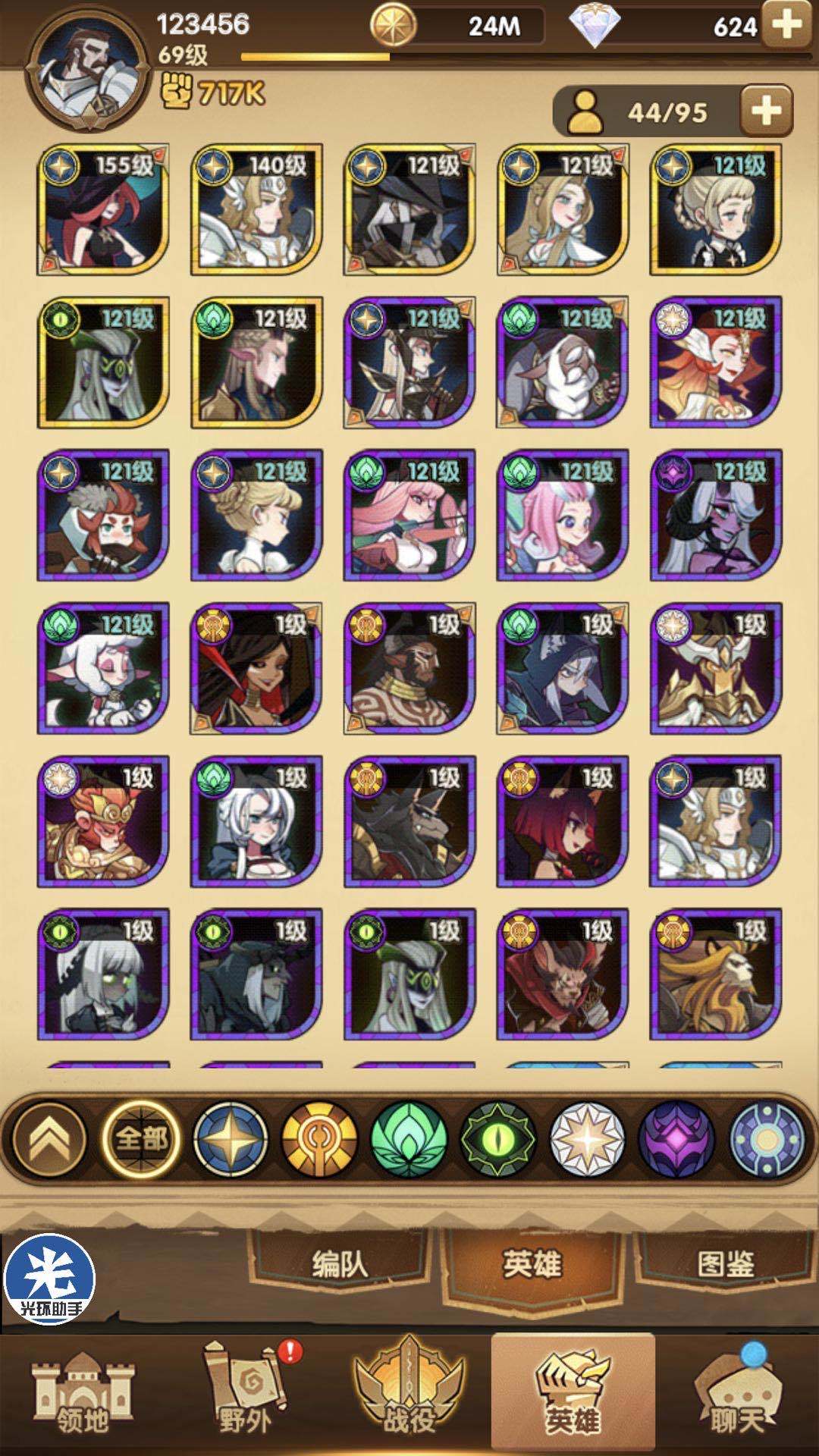
Task: Open the 光环助手 floating assistant
Action: click(50, 1278)
